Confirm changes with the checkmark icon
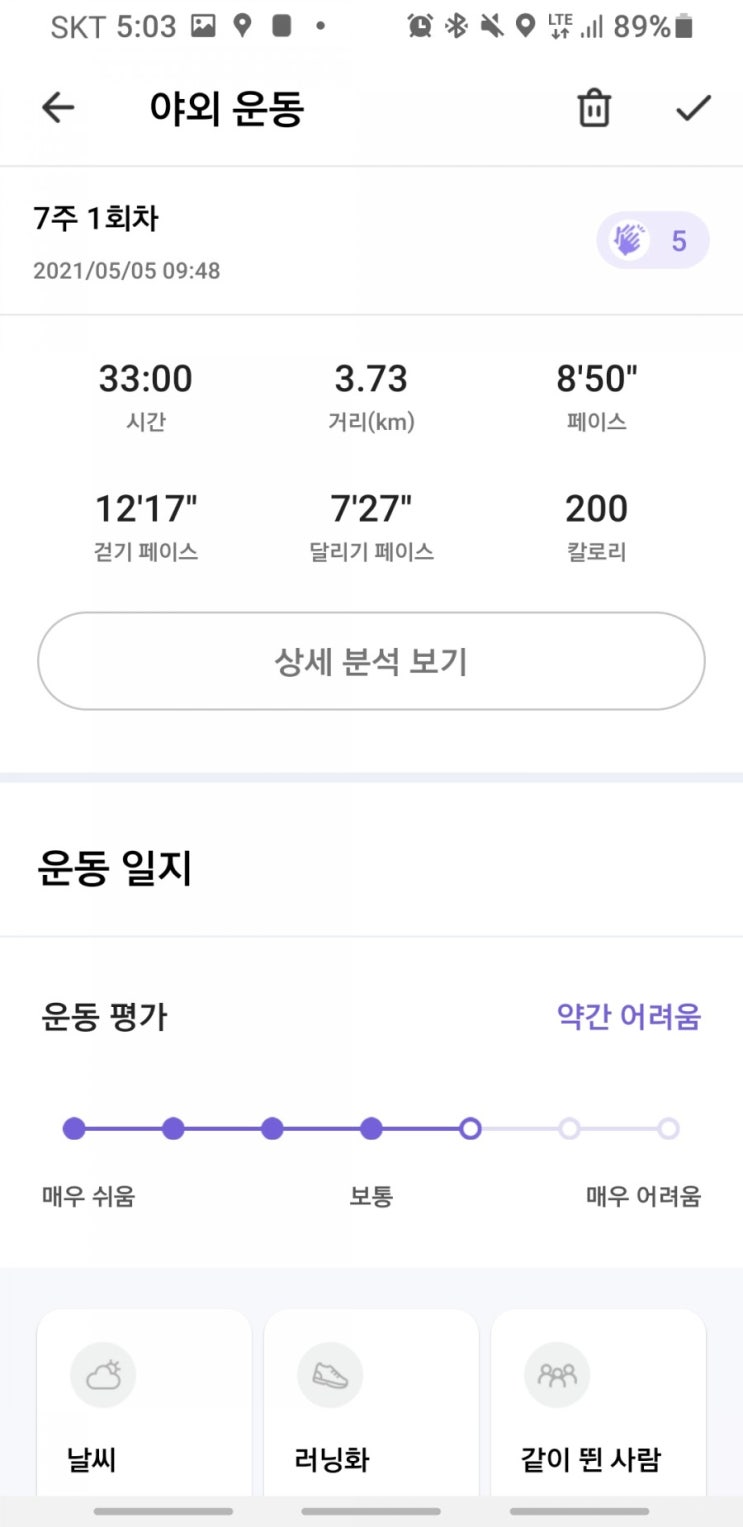 693,108
